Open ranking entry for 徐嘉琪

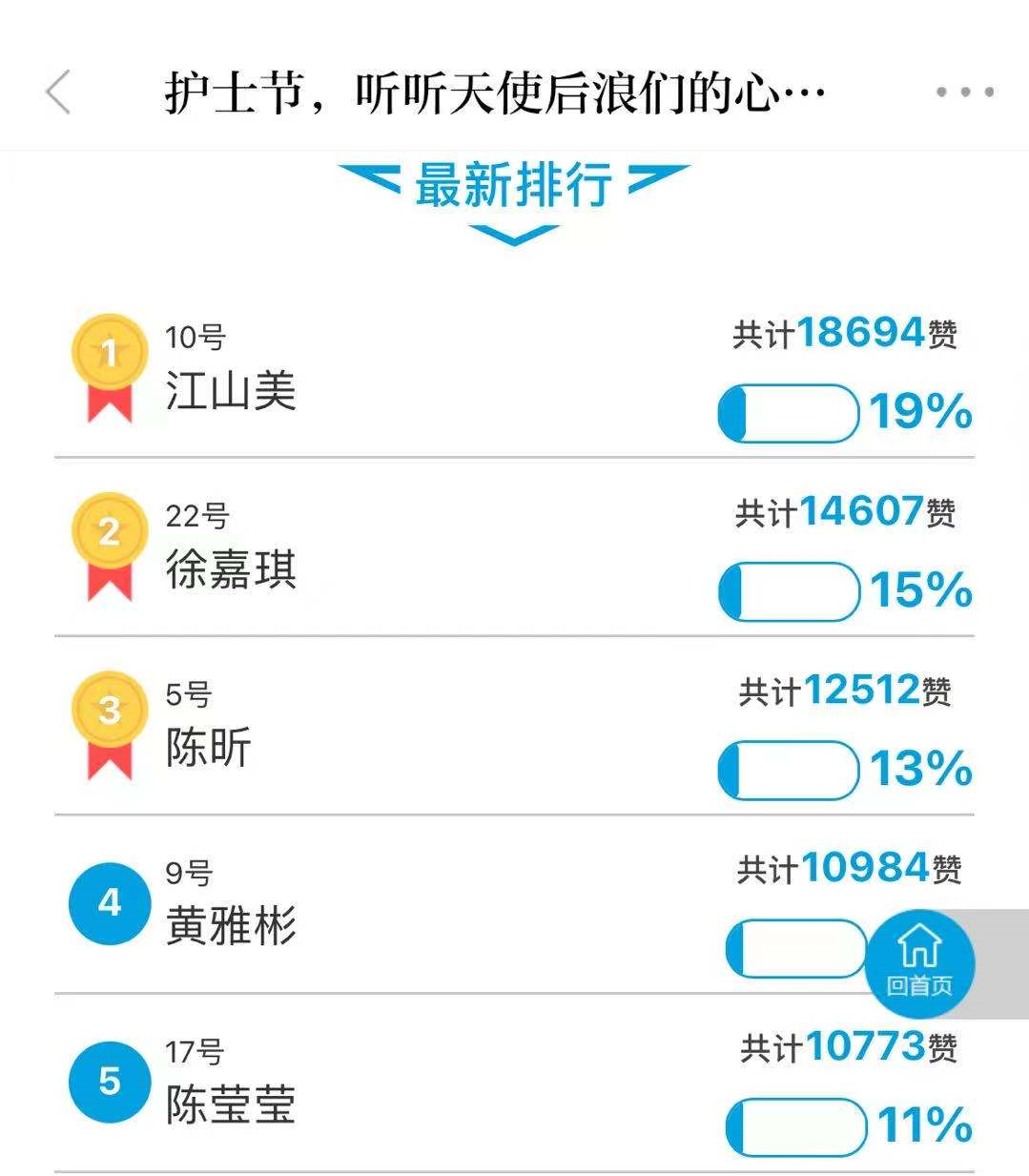pyautogui.click(x=231, y=568)
